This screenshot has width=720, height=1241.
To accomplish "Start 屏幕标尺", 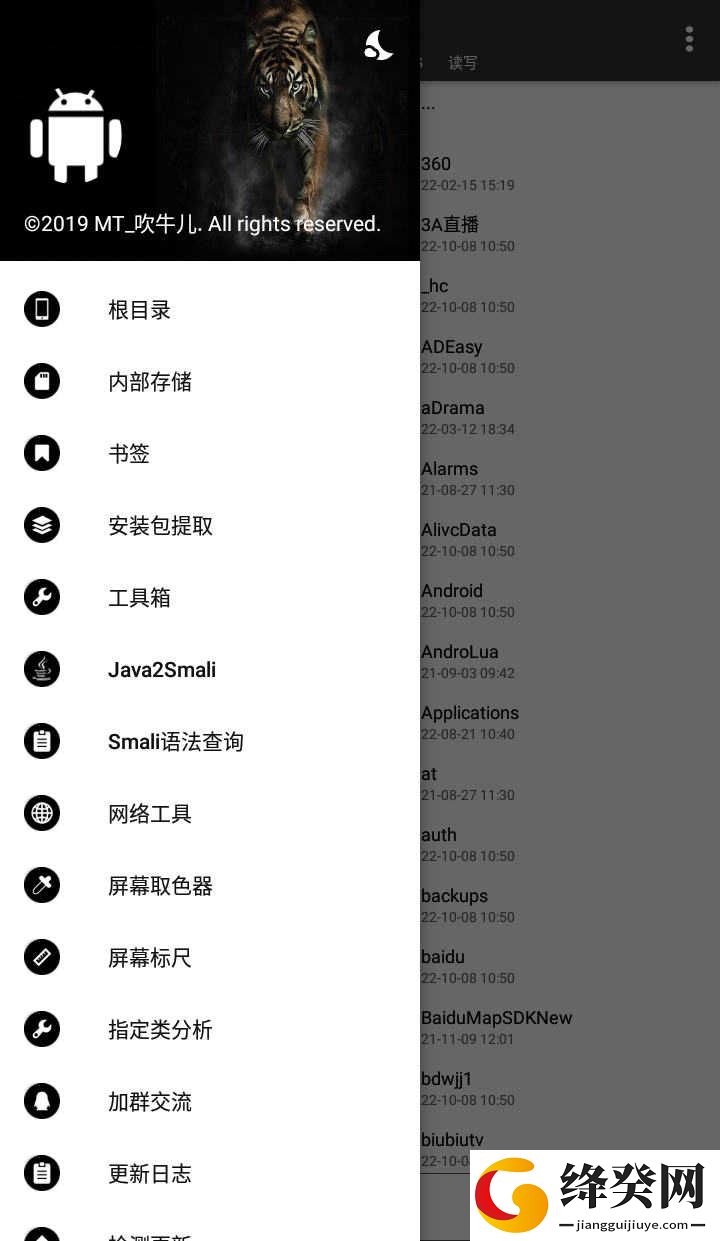I will click(x=210, y=958).
